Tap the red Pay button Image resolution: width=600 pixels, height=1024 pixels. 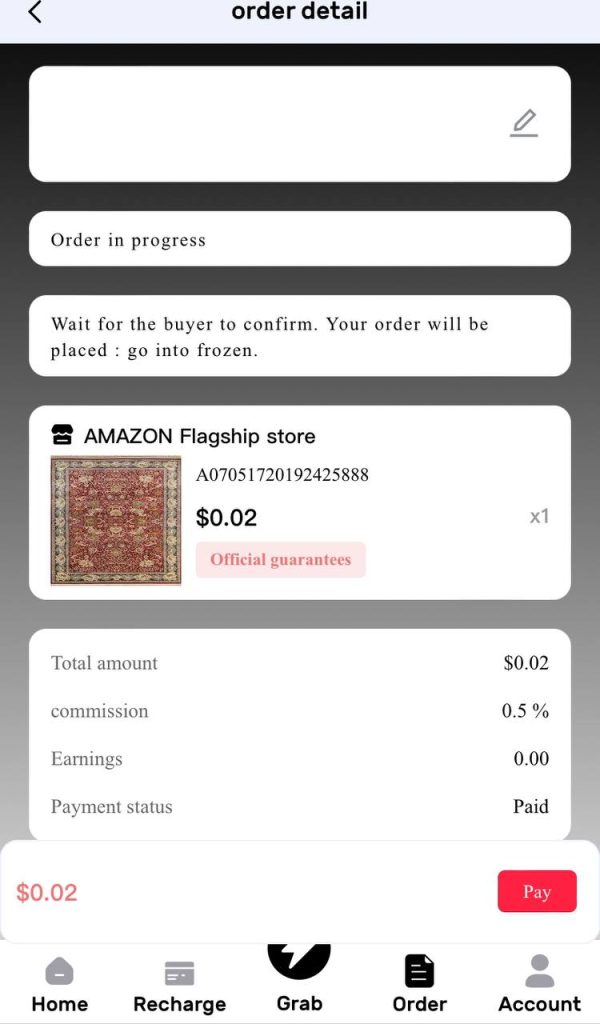537,891
